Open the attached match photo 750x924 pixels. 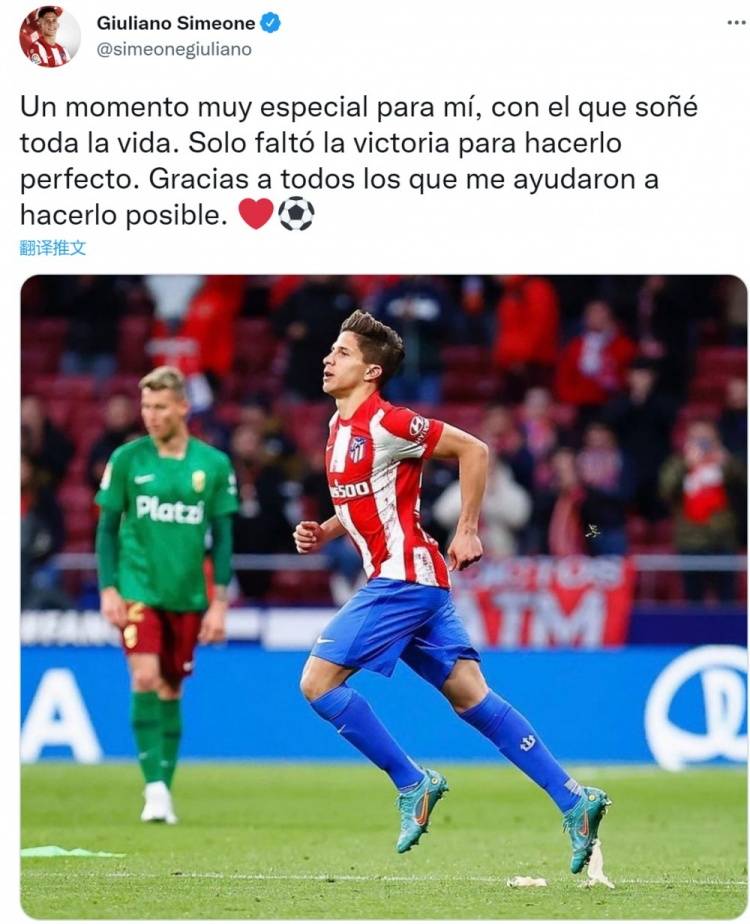(x=383, y=596)
